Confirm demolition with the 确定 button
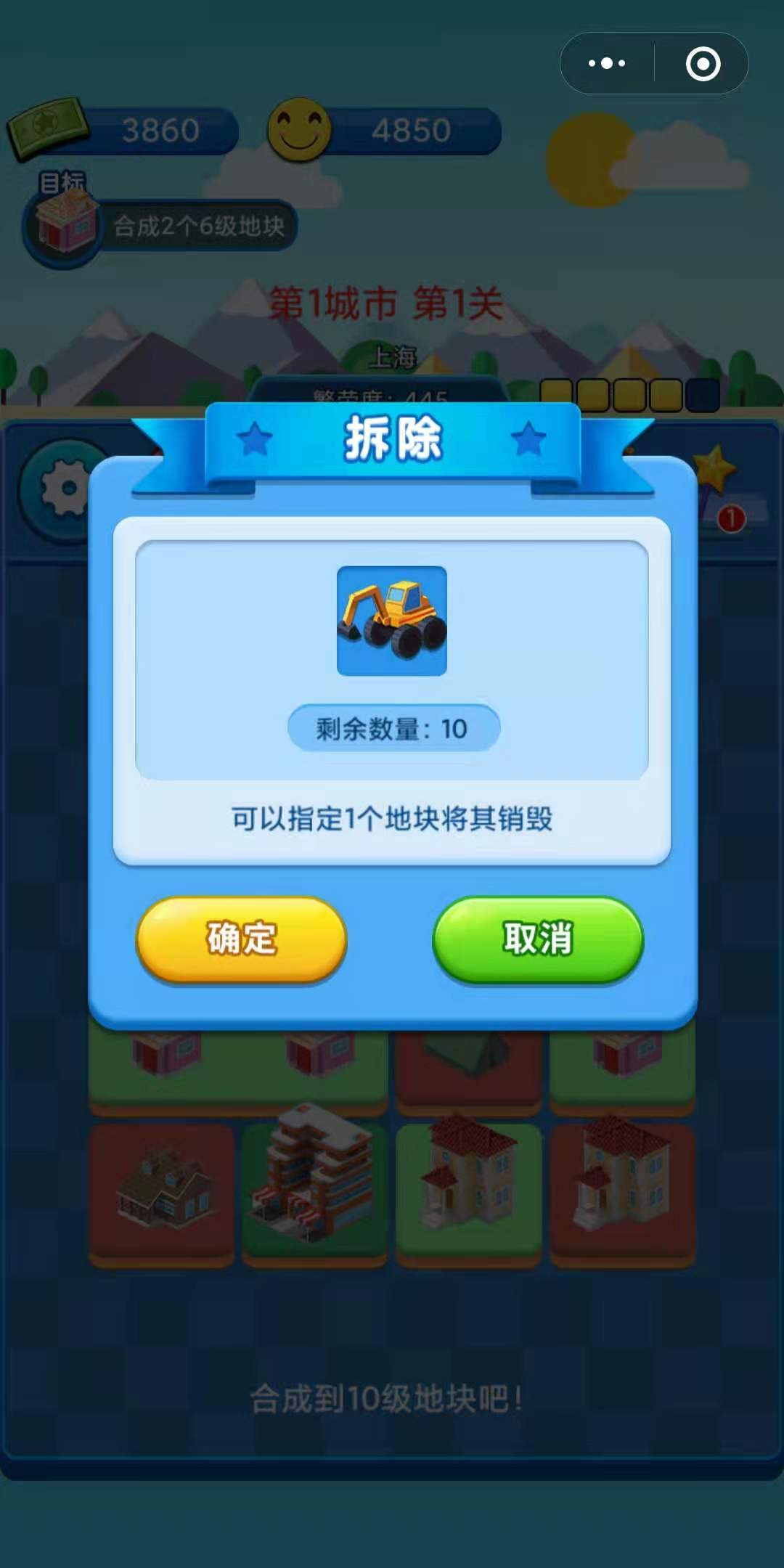The height and width of the screenshot is (1568, 784). tap(241, 939)
